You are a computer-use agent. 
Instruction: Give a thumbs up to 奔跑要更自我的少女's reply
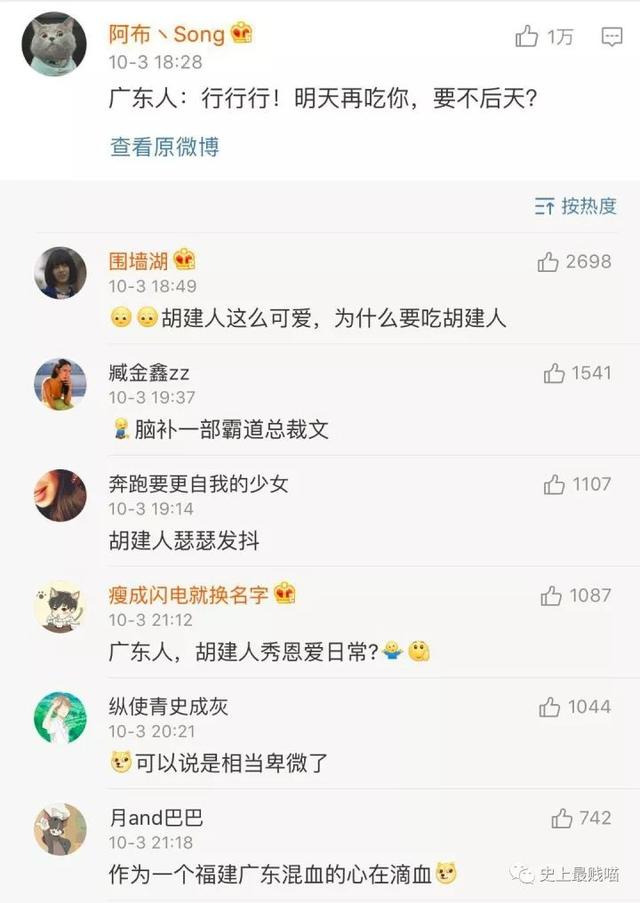click(x=554, y=485)
